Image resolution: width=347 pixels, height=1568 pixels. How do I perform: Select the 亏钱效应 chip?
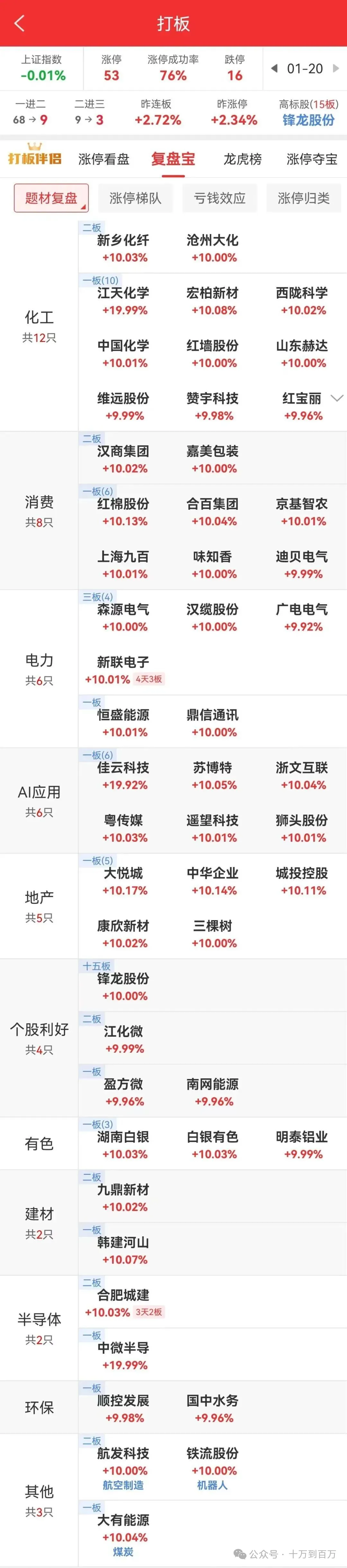point(219,198)
